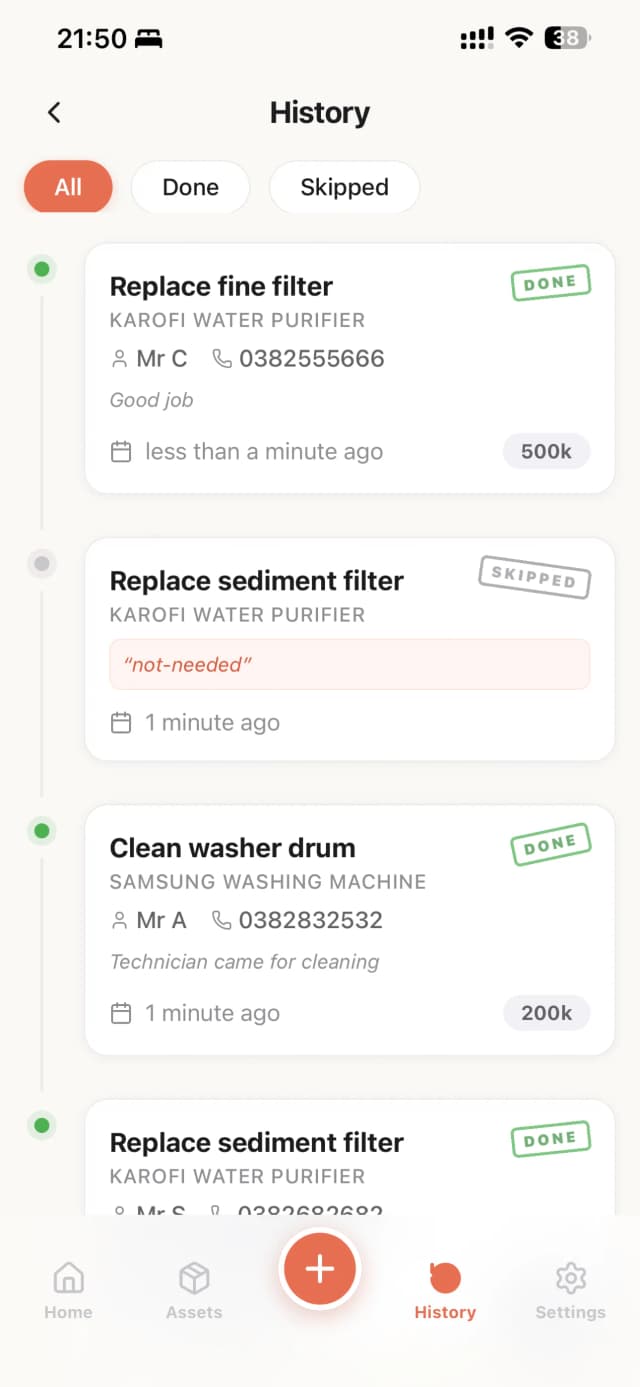Screen dimensions: 640x1387
Task: Switch to the Home tab
Action: click(68, 1290)
